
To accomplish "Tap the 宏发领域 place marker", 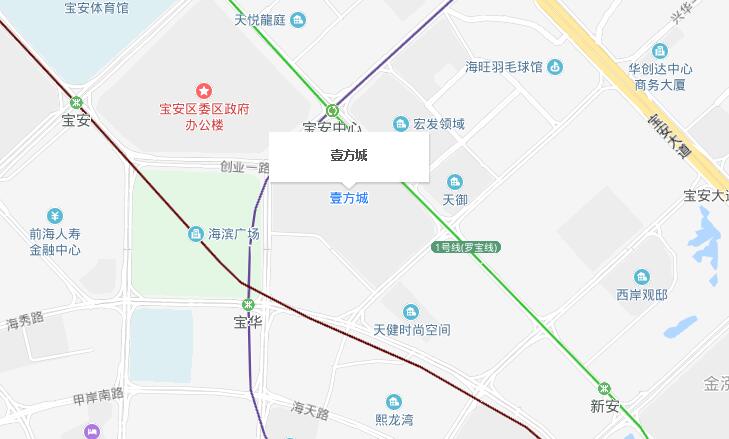I will (401, 124).
